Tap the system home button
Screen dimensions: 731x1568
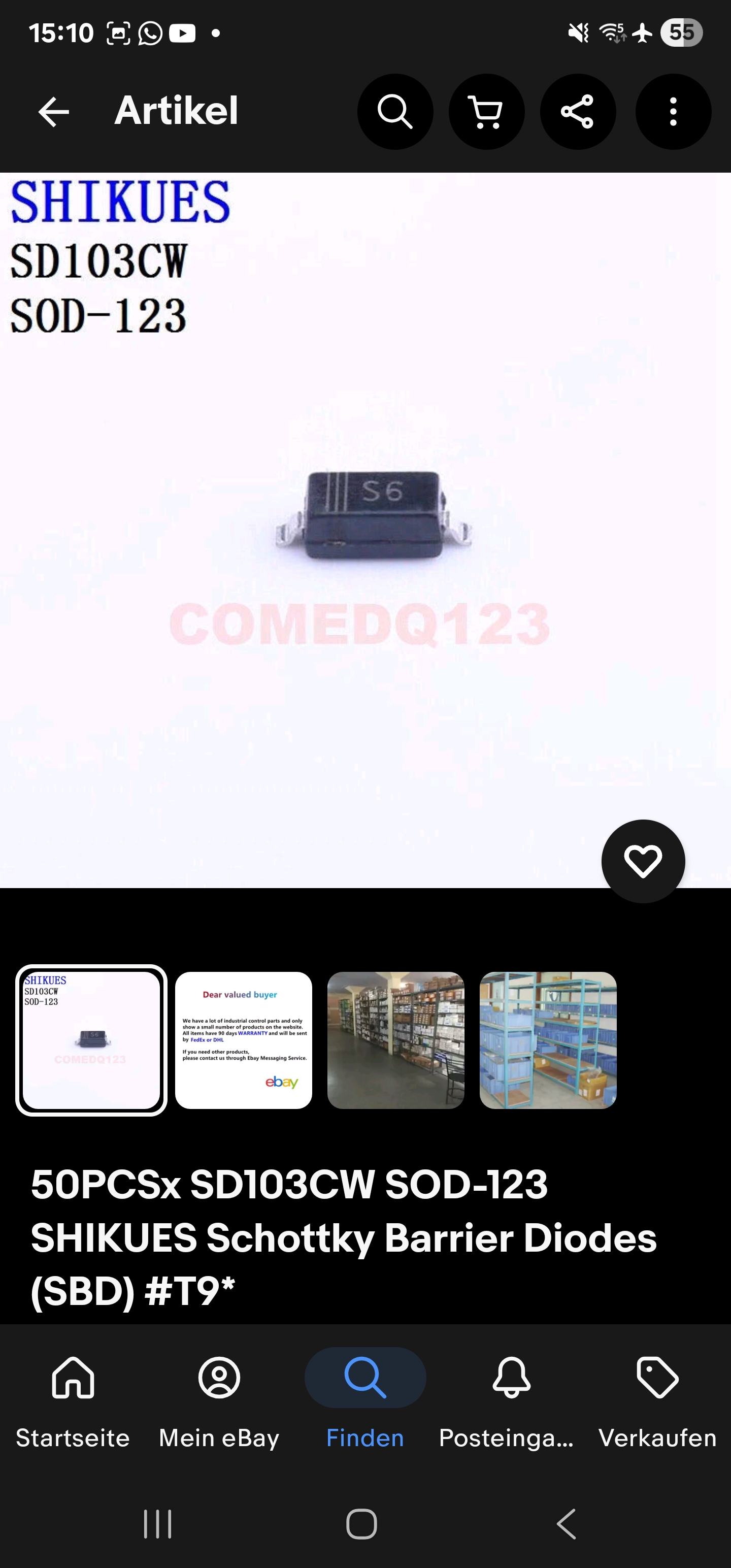pyautogui.click(x=361, y=1524)
